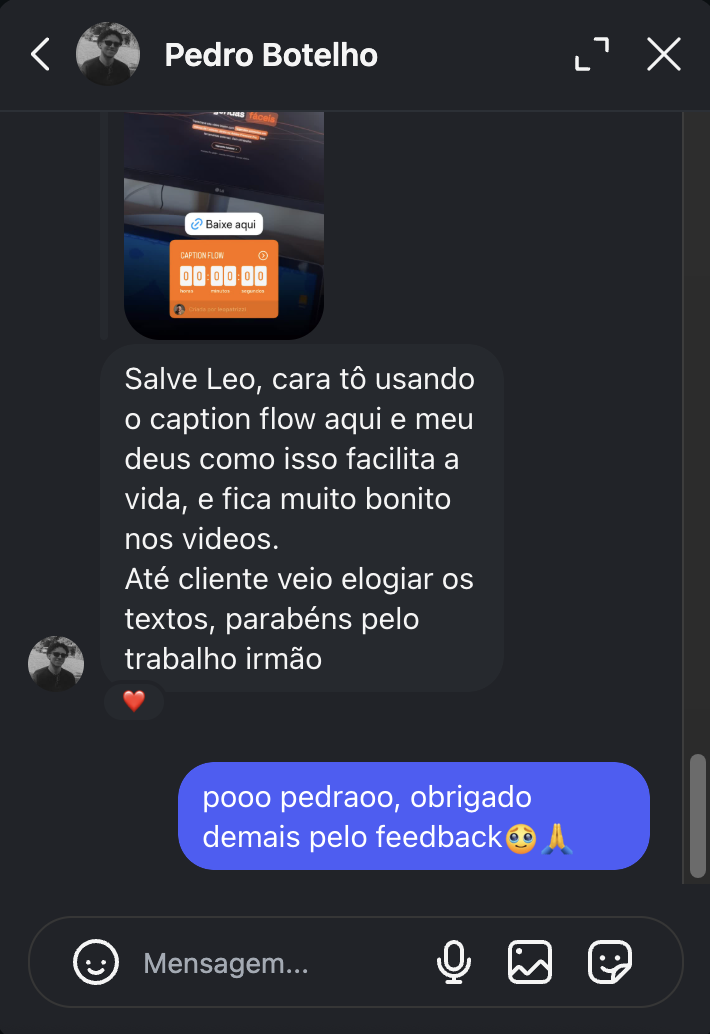Close the chat window
Screen dimensions: 710x1034
664,54
